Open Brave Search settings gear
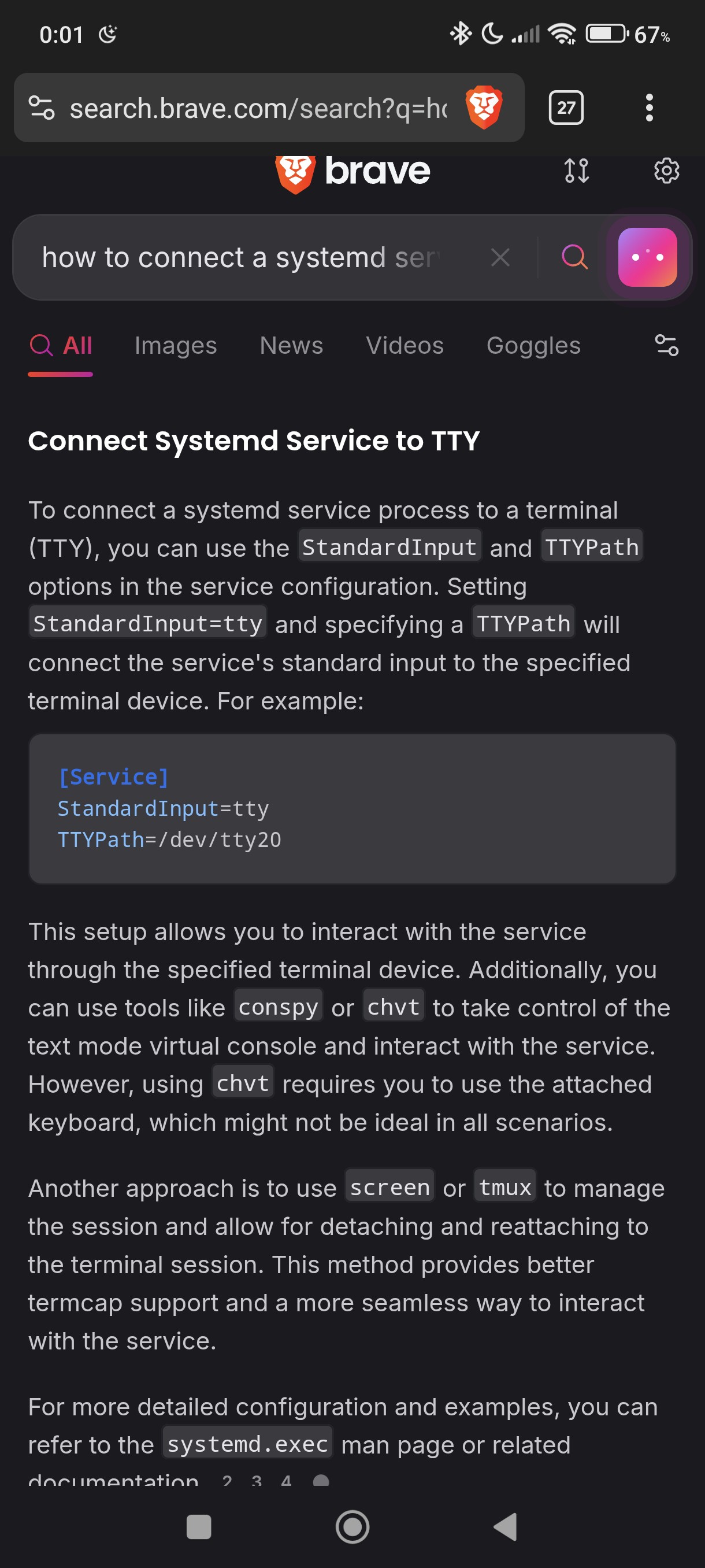The height and width of the screenshot is (1568, 705). click(x=666, y=171)
